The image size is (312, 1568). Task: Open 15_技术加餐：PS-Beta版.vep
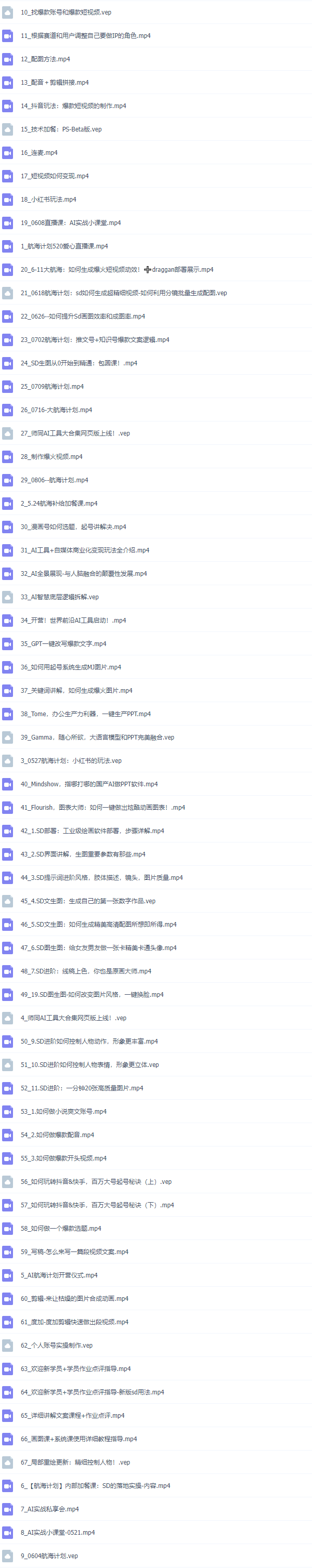click(61, 129)
